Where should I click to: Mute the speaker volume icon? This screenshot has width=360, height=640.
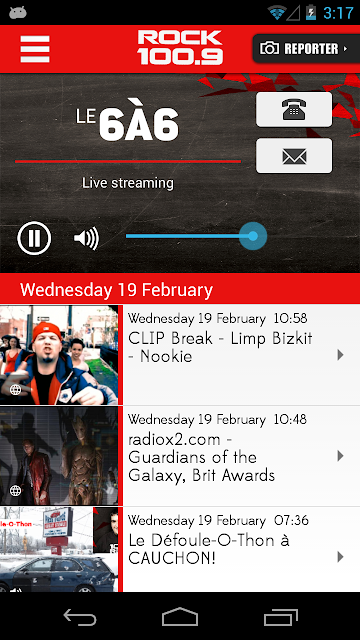(x=86, y=238)
